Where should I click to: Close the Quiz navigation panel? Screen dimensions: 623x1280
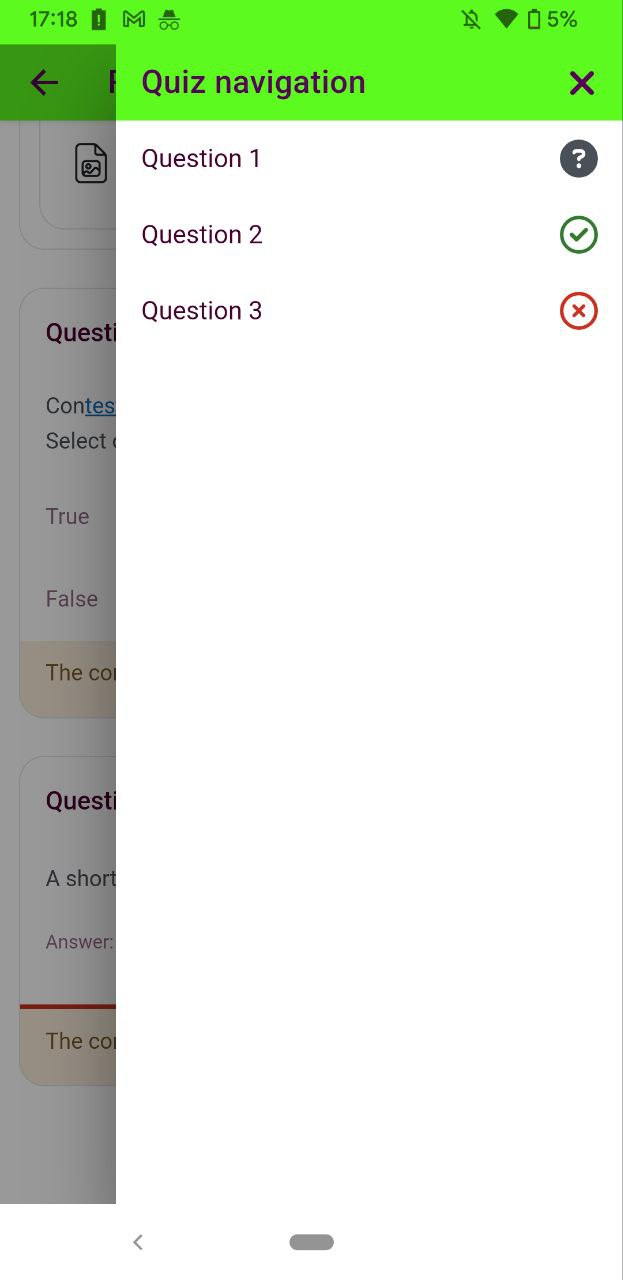[x=582, y=83]
